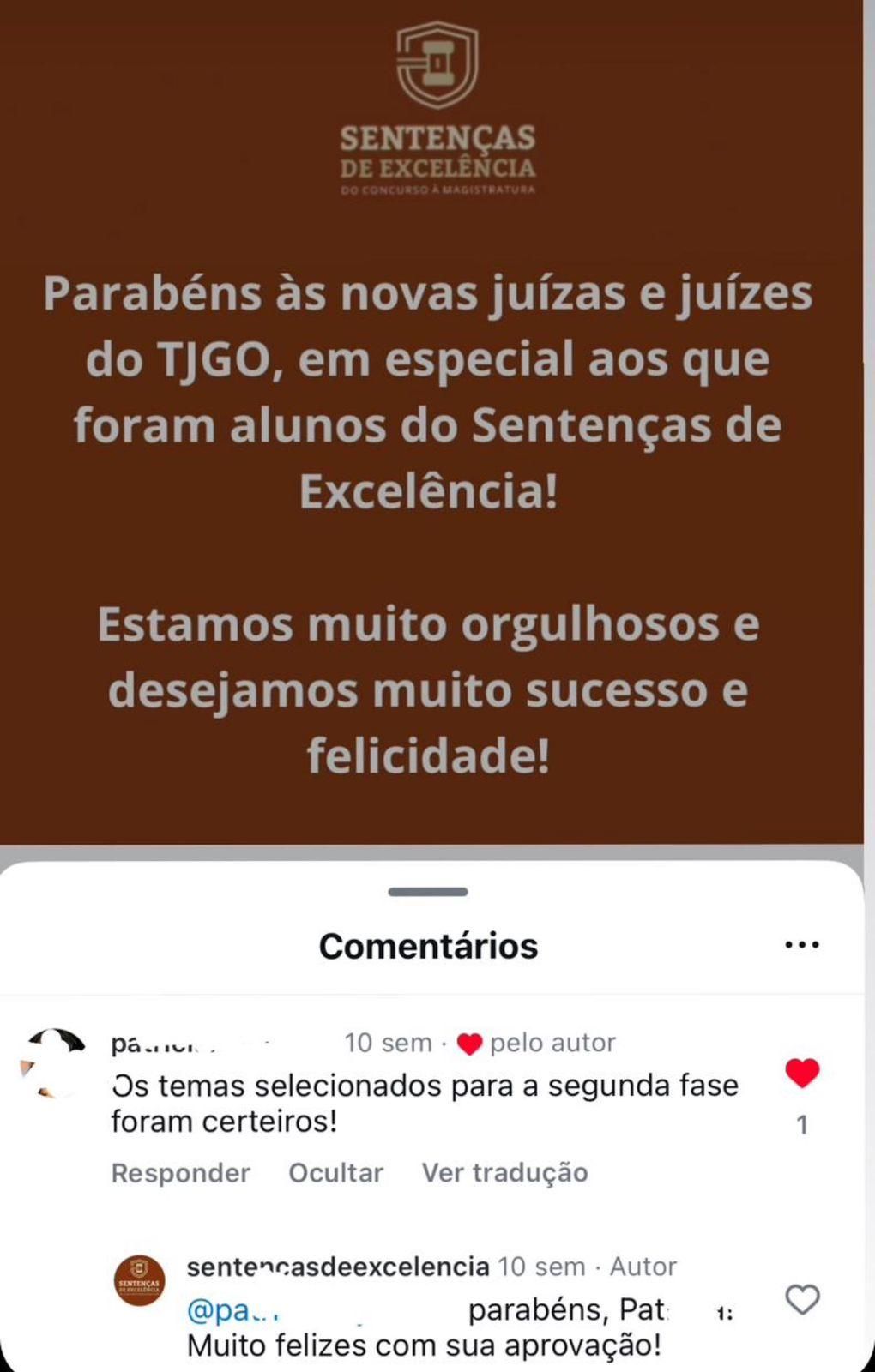875x1372 pixels.
Task: Tap Responder under the first comment
Action: coord(180,1172)
